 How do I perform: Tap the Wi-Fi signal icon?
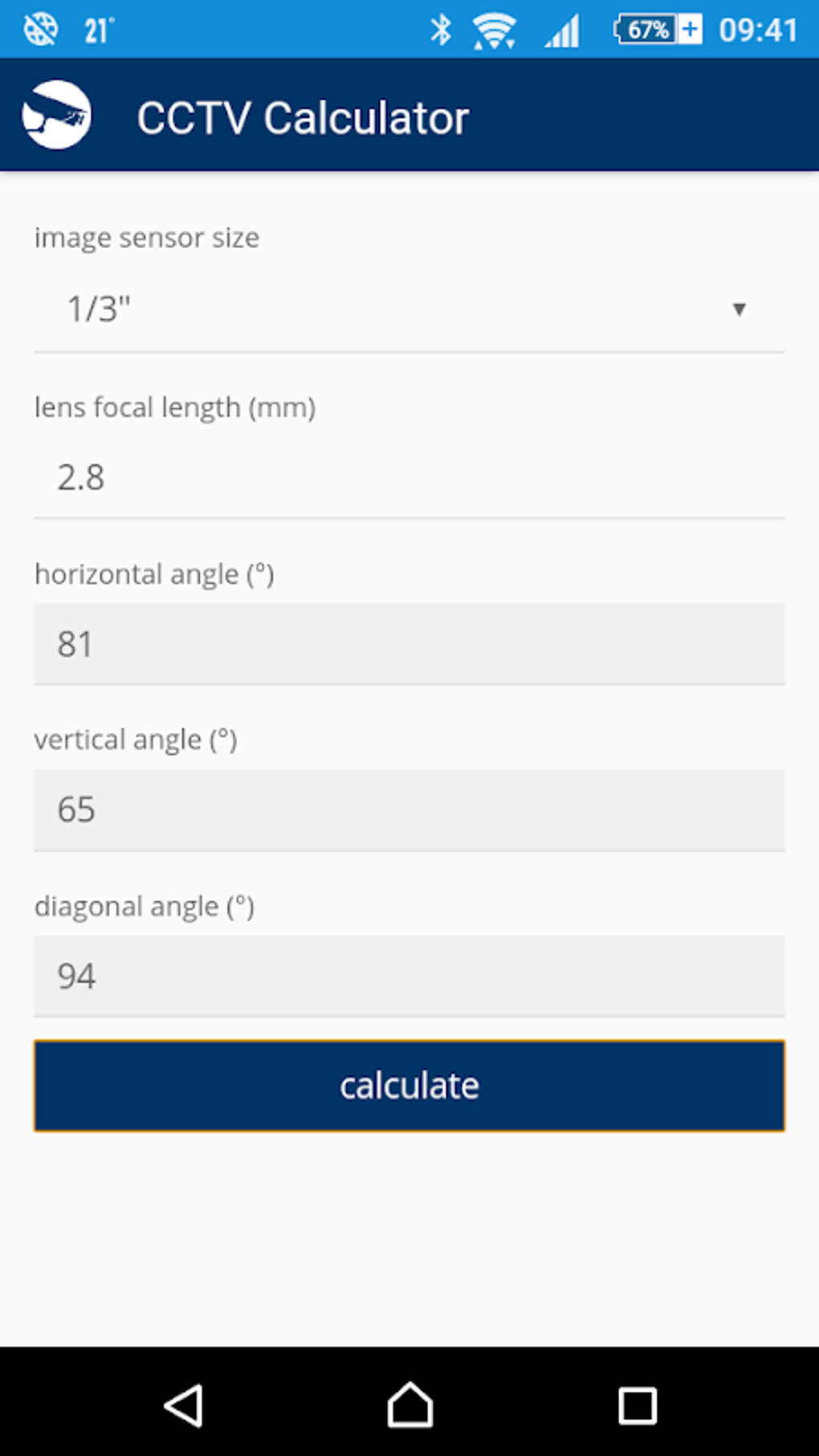(493, 28)
